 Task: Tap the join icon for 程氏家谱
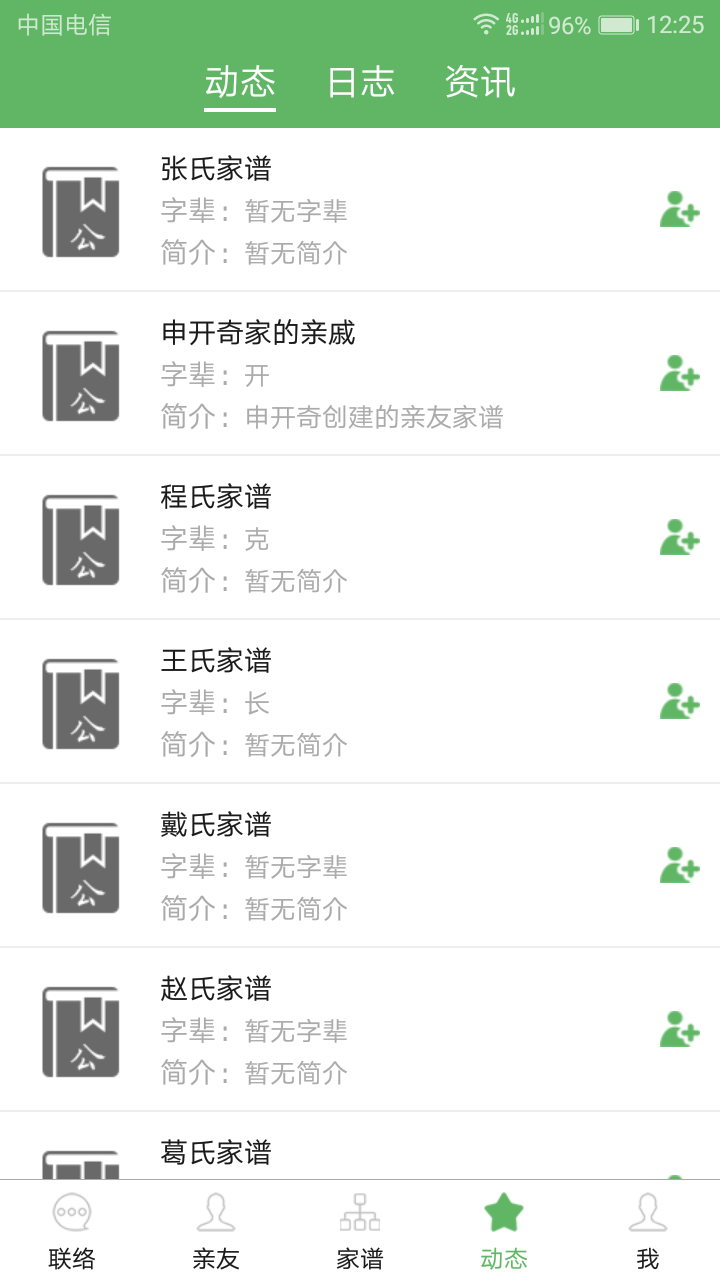click(679, 538)
